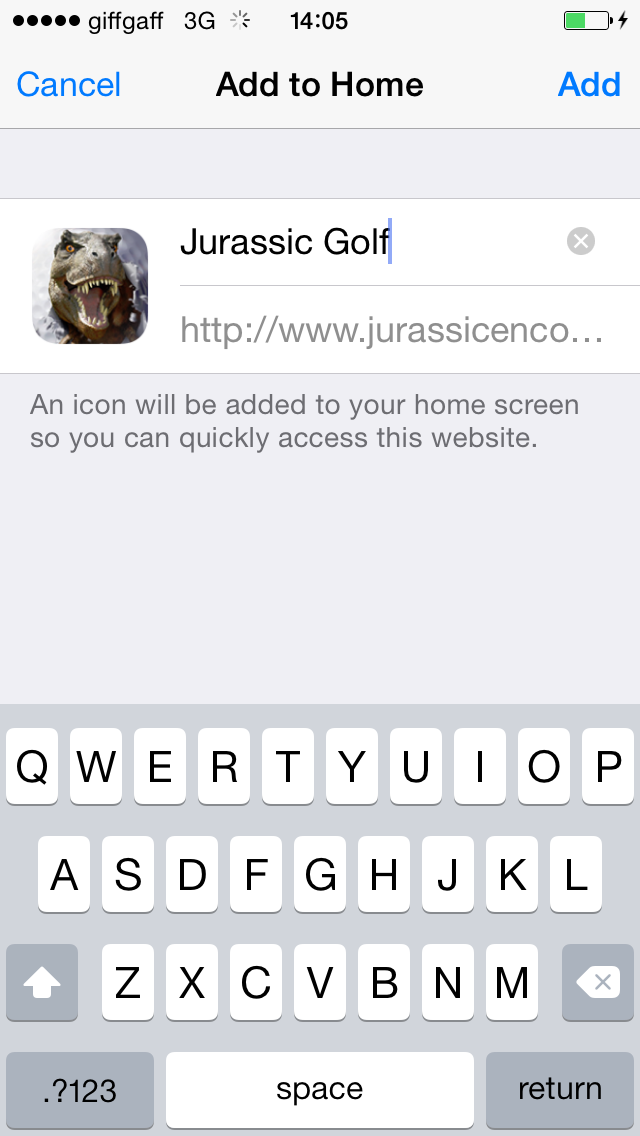Toggle the shift key

point(42,983)
